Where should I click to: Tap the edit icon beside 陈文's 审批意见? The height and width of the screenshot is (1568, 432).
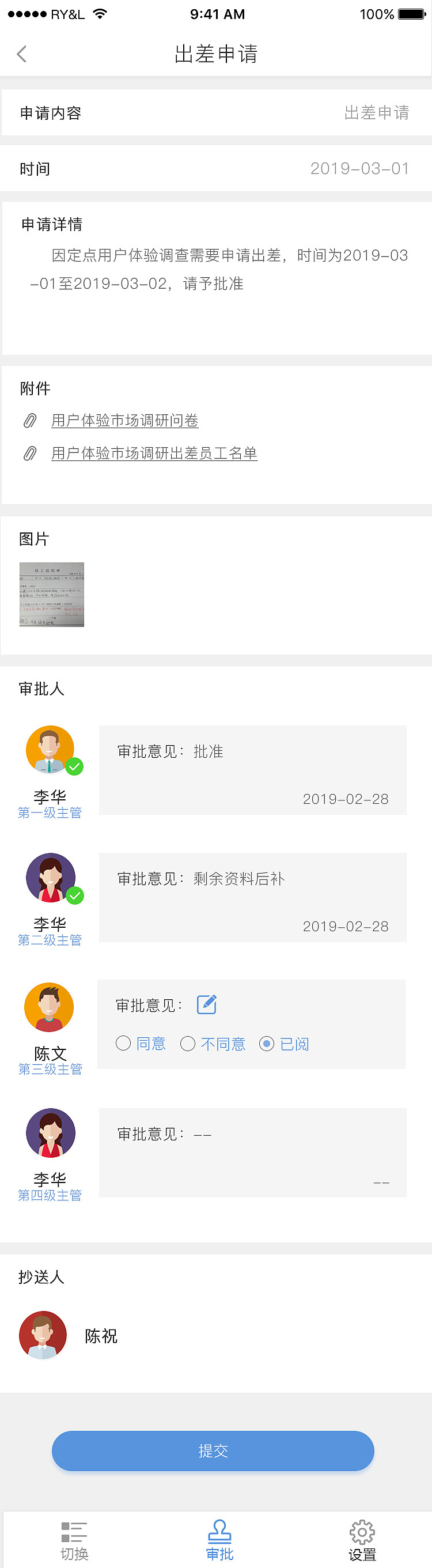[x=207, y=1004]
